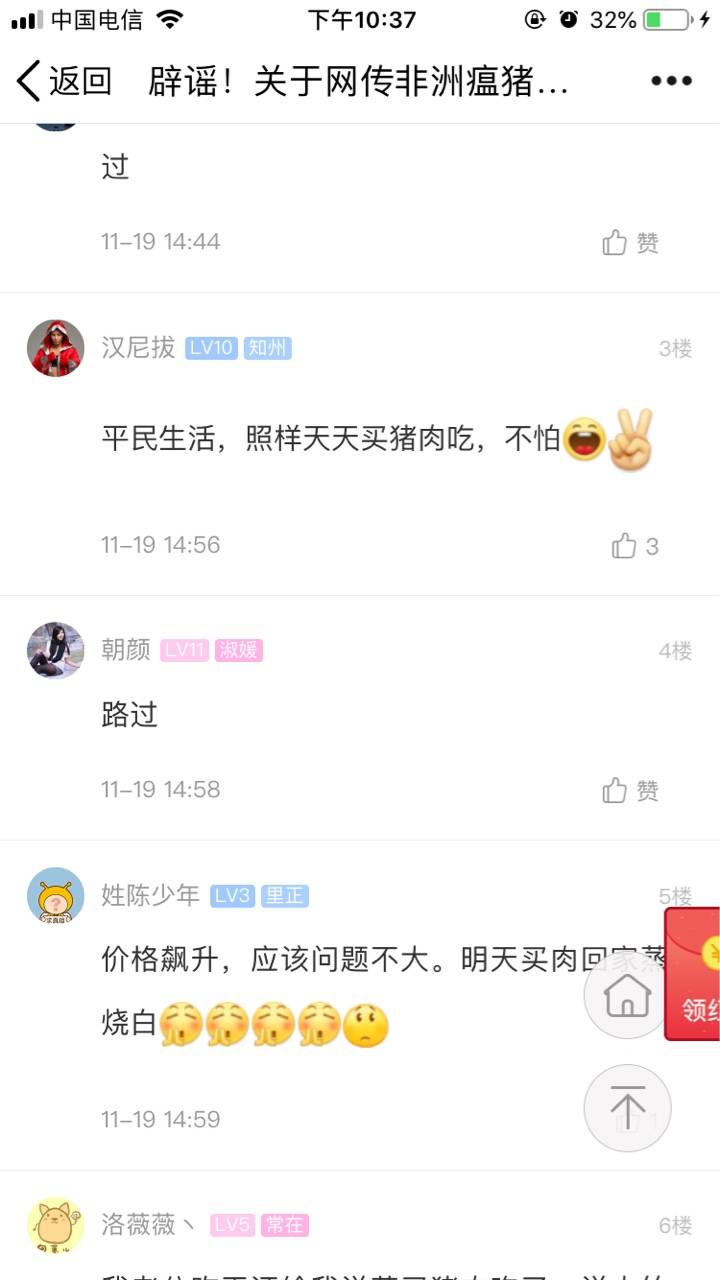This screenshot has height=1280, width=720.
Task: Jump back to top with arrow button
Action: coord(627,1108)
